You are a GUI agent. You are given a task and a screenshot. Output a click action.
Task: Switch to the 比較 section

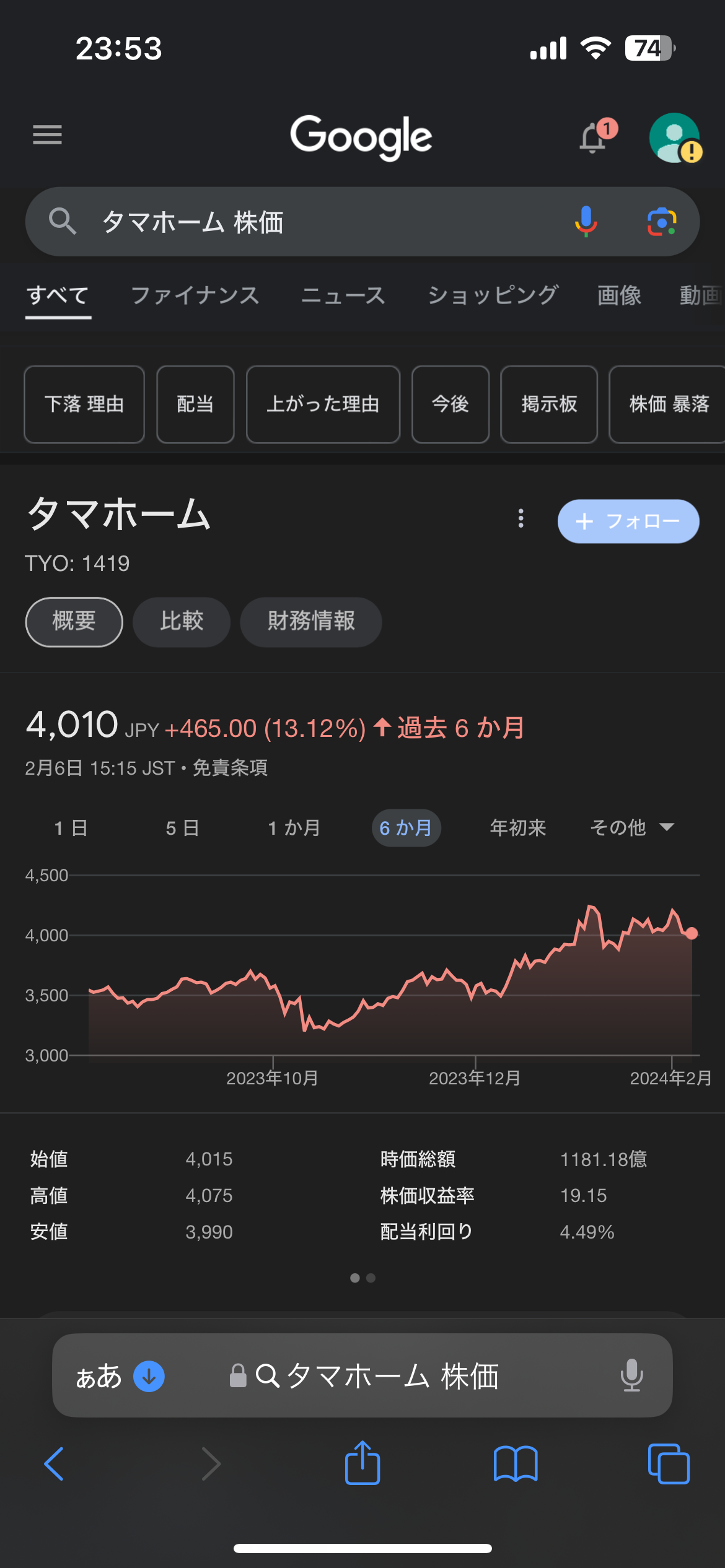click(182, 622)
